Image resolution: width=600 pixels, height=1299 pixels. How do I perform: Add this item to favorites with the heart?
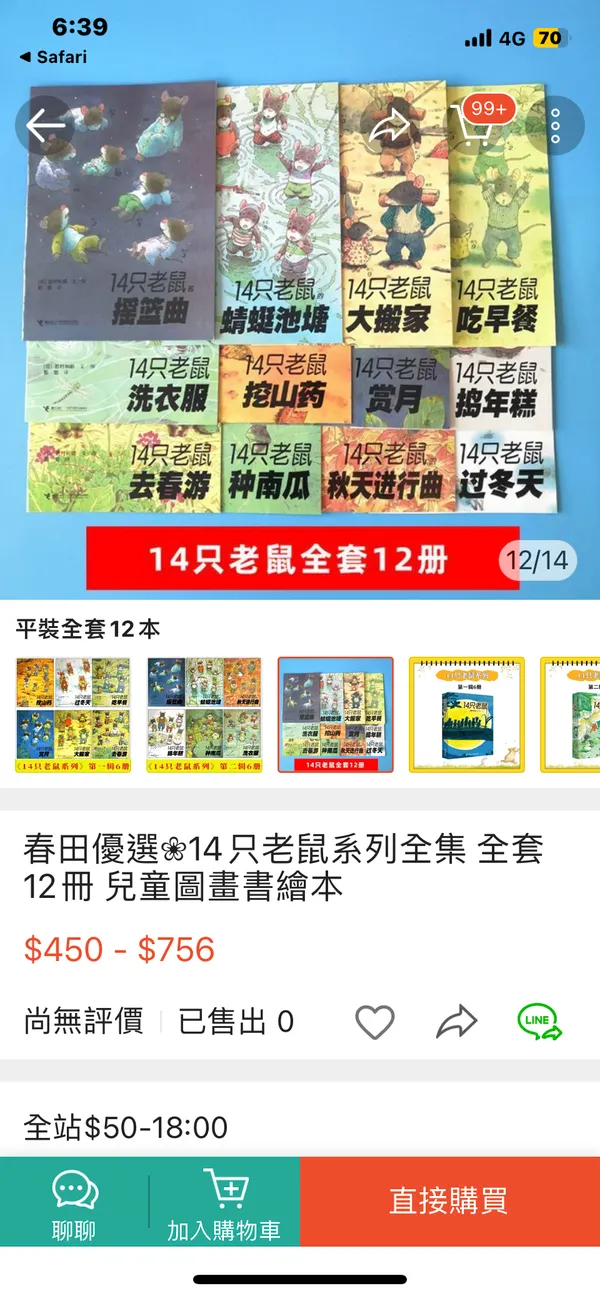point(375,1022)
